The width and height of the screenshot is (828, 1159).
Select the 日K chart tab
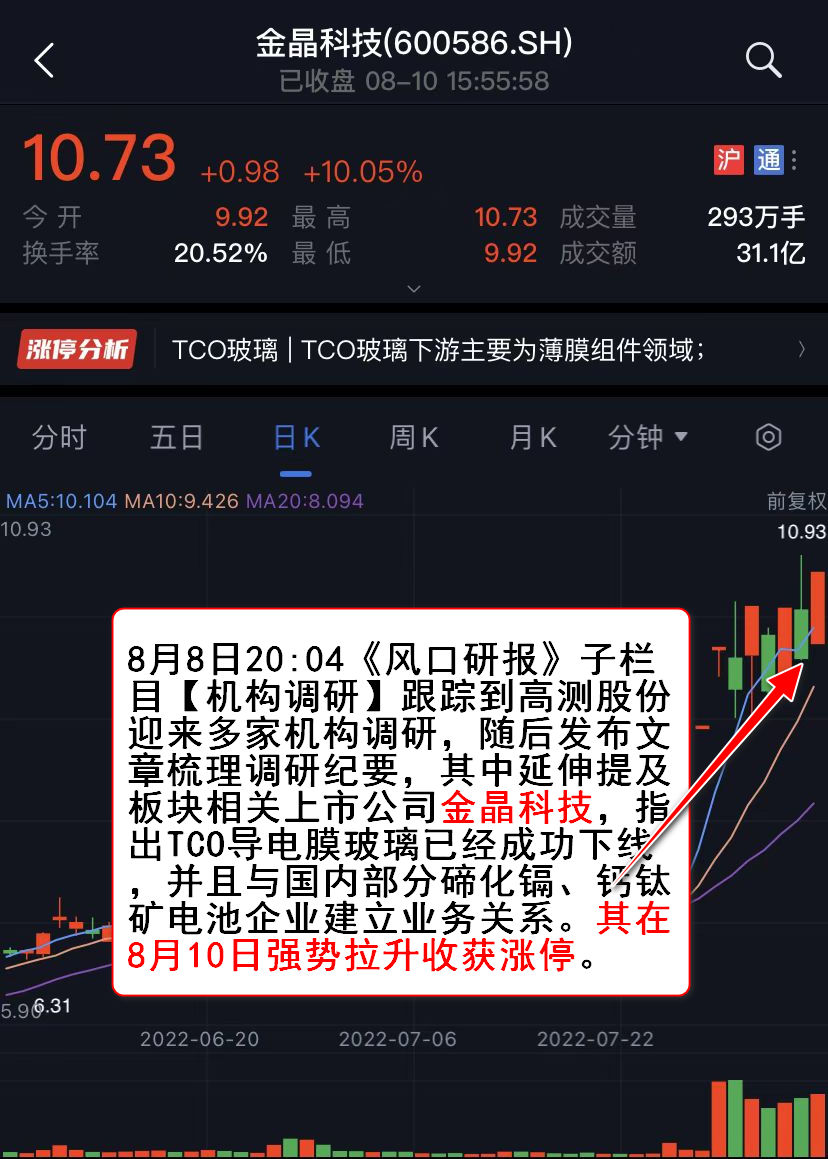pyautogui.click(x=296, y=438)
